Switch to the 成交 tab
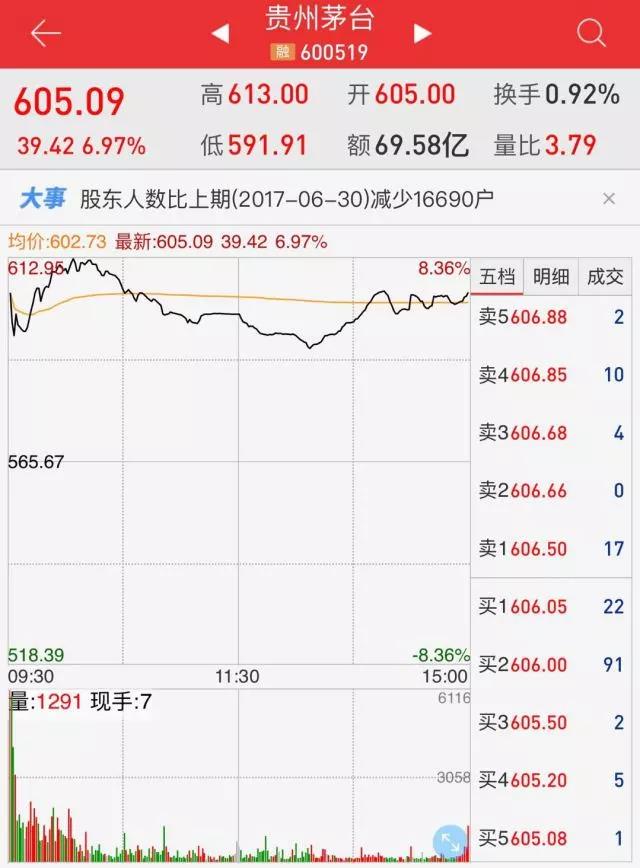This screenshot has width=640, height=868. point(605,277)
